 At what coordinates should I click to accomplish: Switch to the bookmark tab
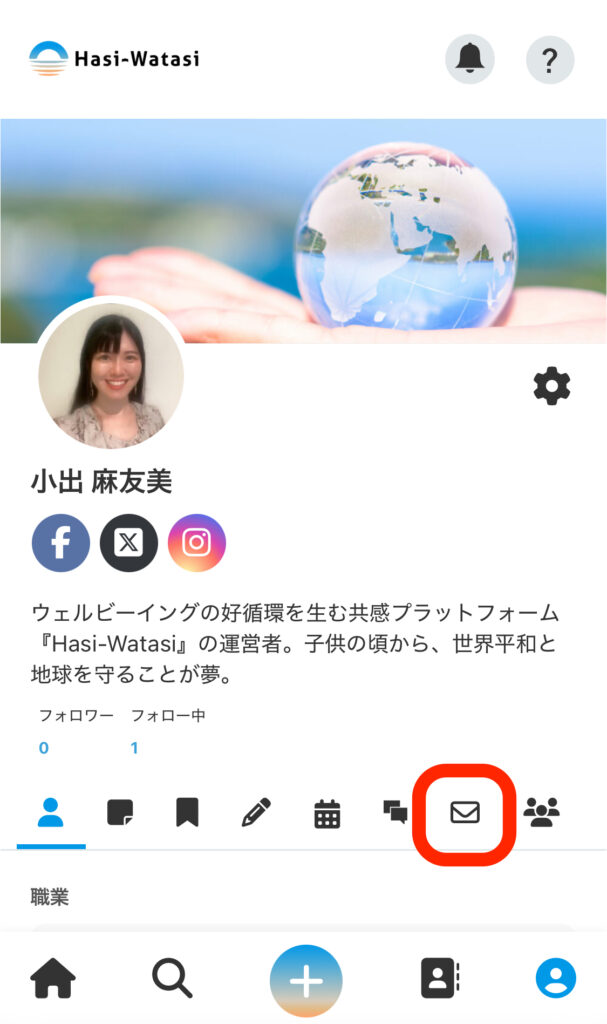(187, 813)
